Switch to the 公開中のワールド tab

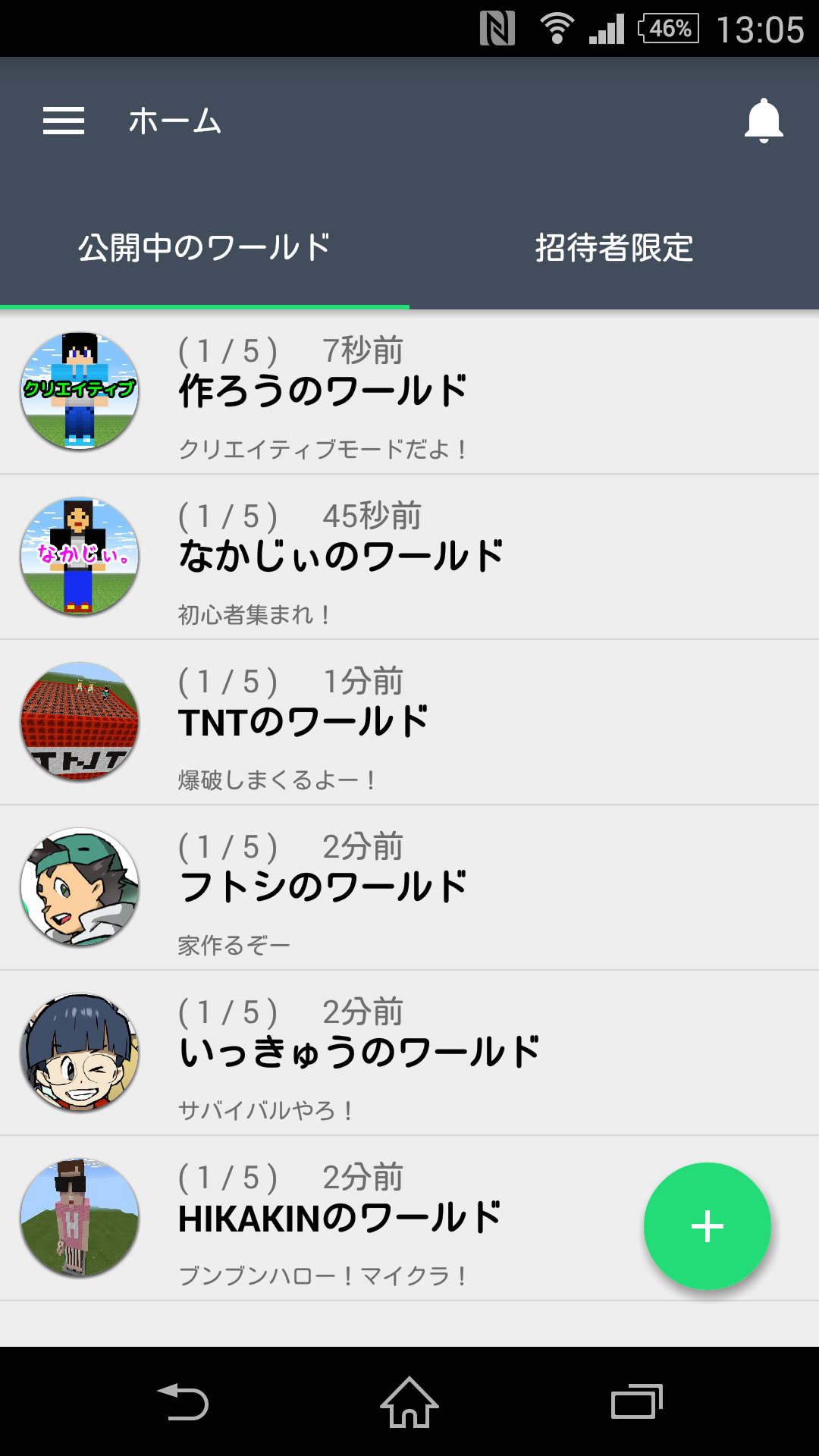click(205, 248)
